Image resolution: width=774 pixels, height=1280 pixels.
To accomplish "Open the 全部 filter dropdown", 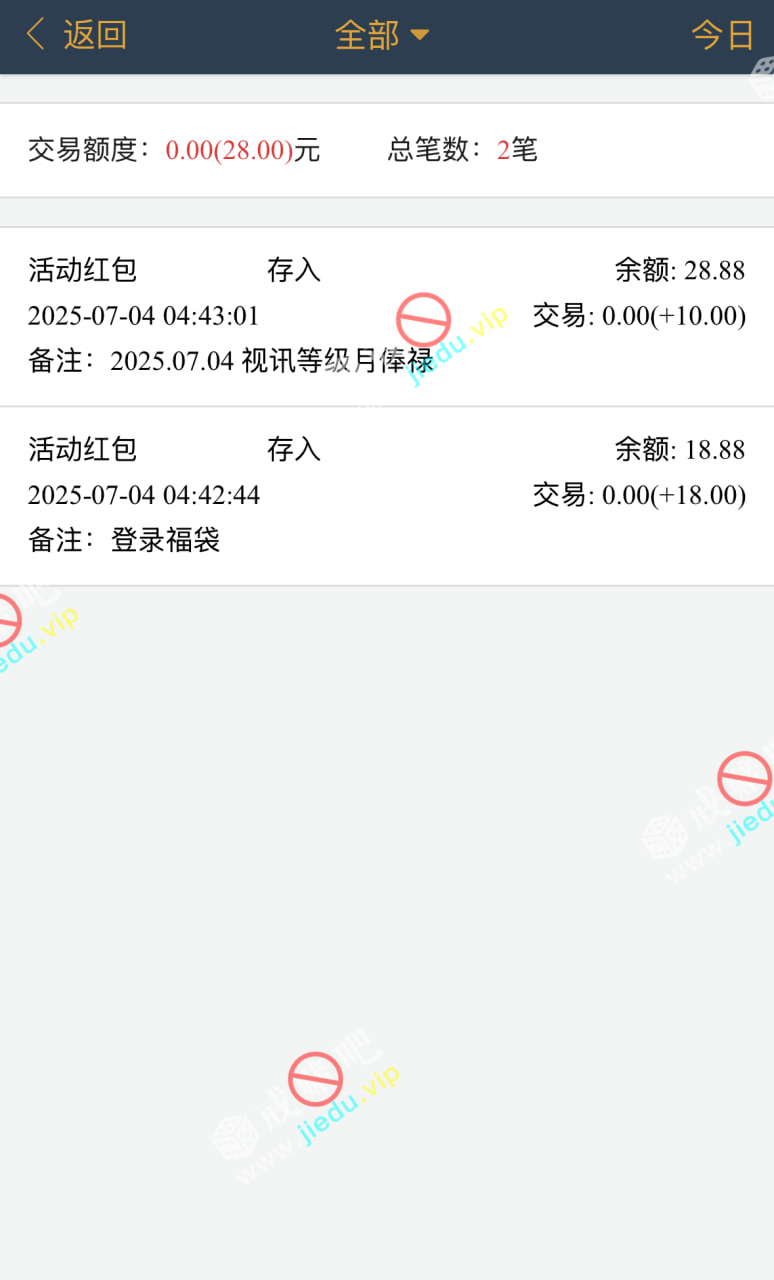I will coord(382,35).
